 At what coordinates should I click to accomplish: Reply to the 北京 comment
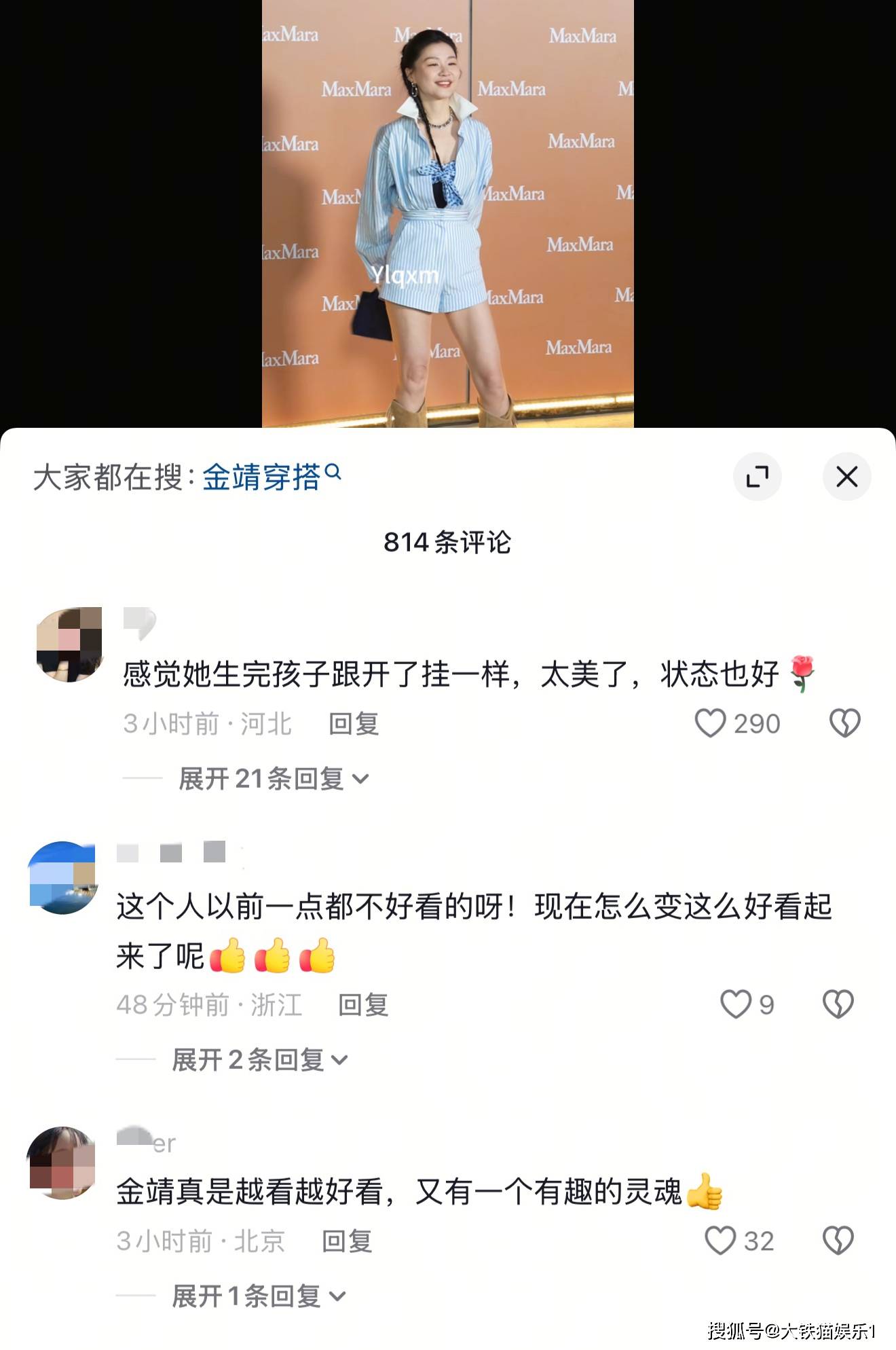pos(347,1241)
